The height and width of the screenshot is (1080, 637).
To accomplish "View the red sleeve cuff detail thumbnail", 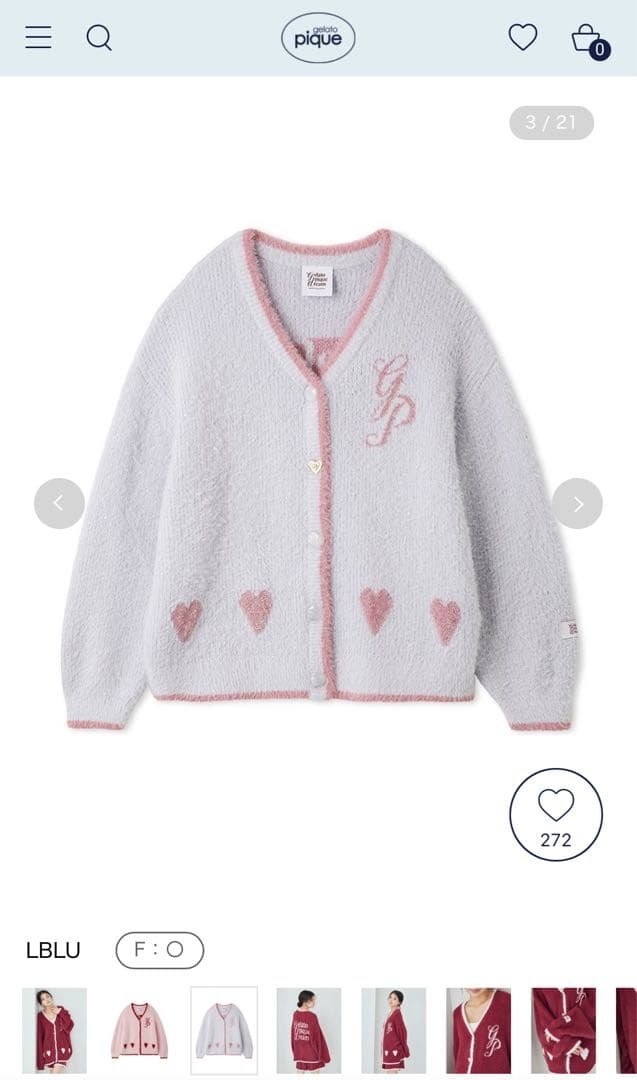I will pyautogui.click(x=563, y=1030).
